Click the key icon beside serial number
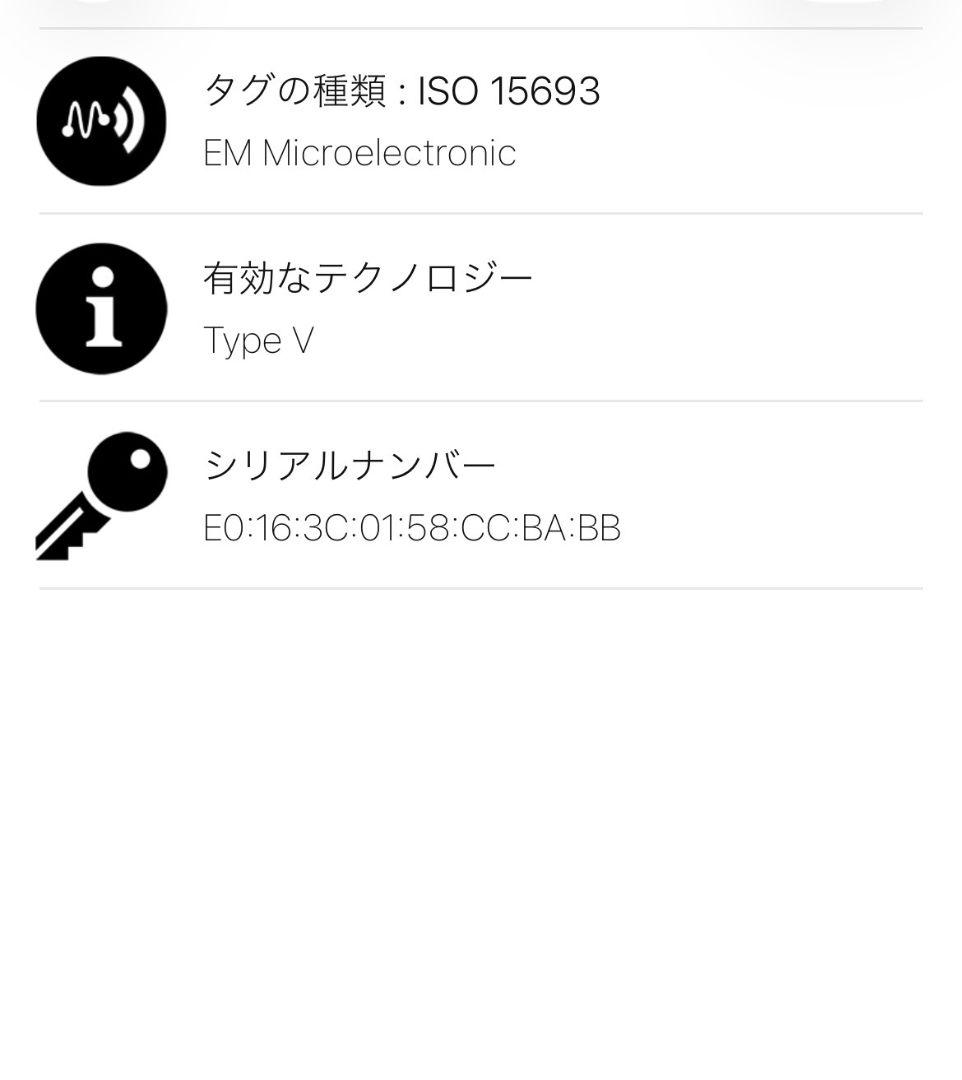The image size is (962, 1080). (100, 497)
